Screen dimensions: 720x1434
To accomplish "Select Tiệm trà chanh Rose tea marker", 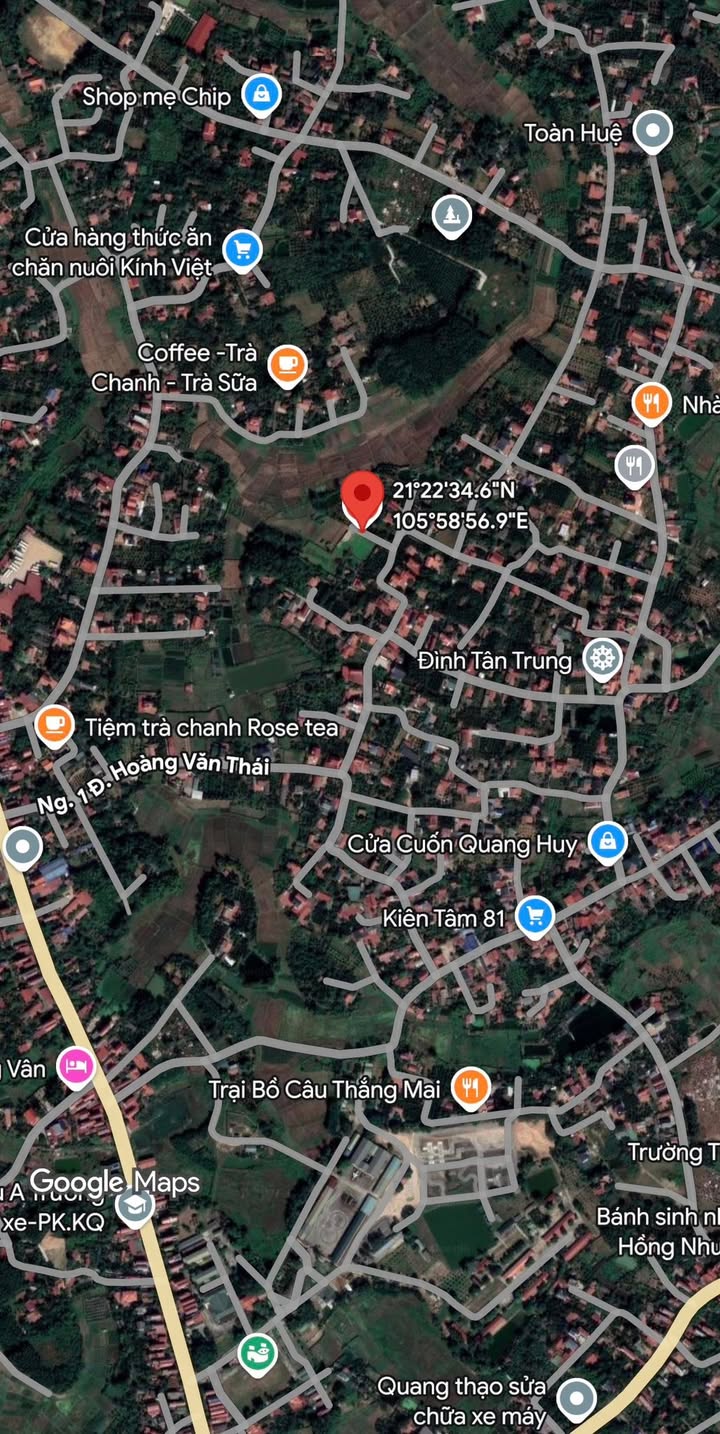I will (54, 725).
